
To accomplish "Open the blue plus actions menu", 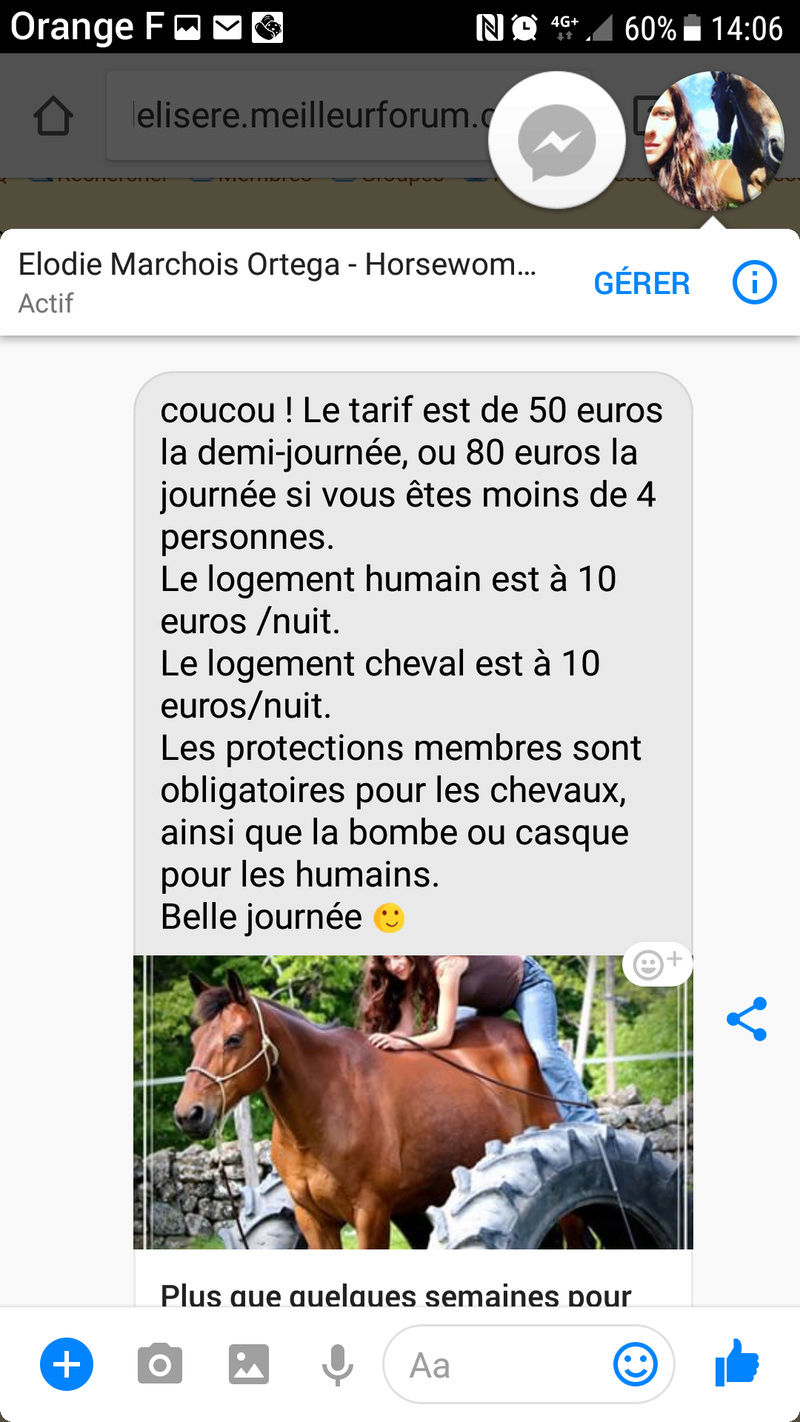I will coord(66,1364).
